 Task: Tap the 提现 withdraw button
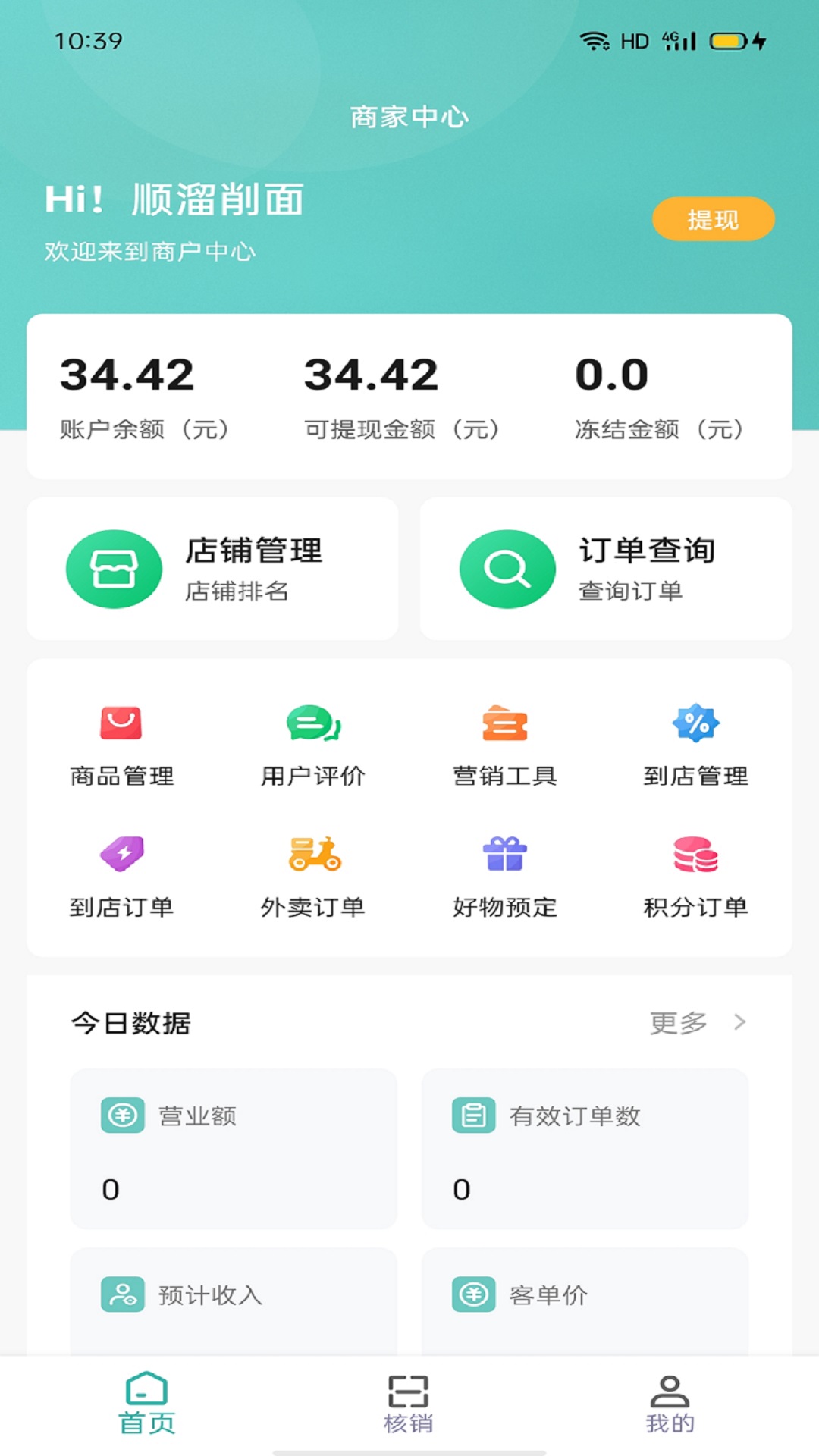(x=713, y=218)
